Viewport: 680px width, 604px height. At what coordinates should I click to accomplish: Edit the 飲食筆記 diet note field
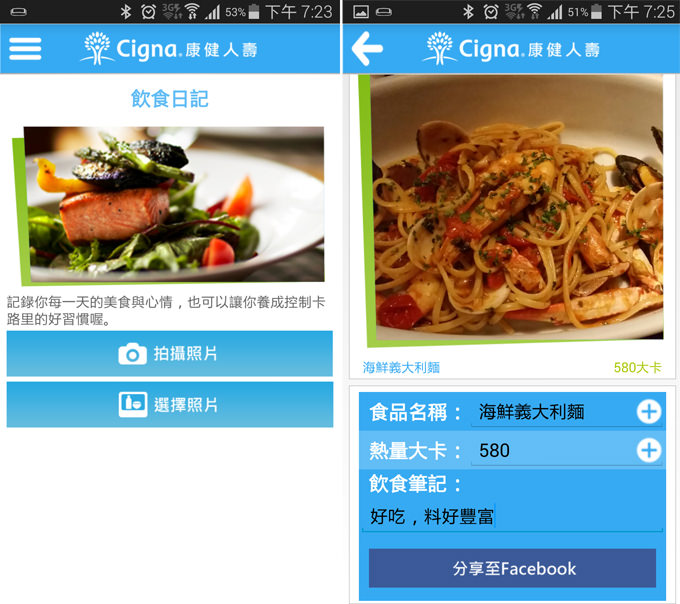[x=512, y=517]
